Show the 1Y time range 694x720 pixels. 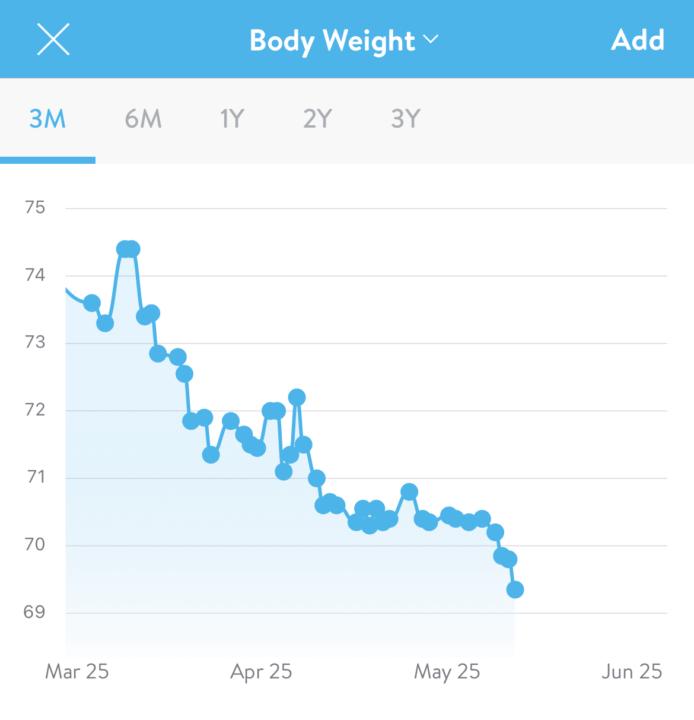[231, 119]
